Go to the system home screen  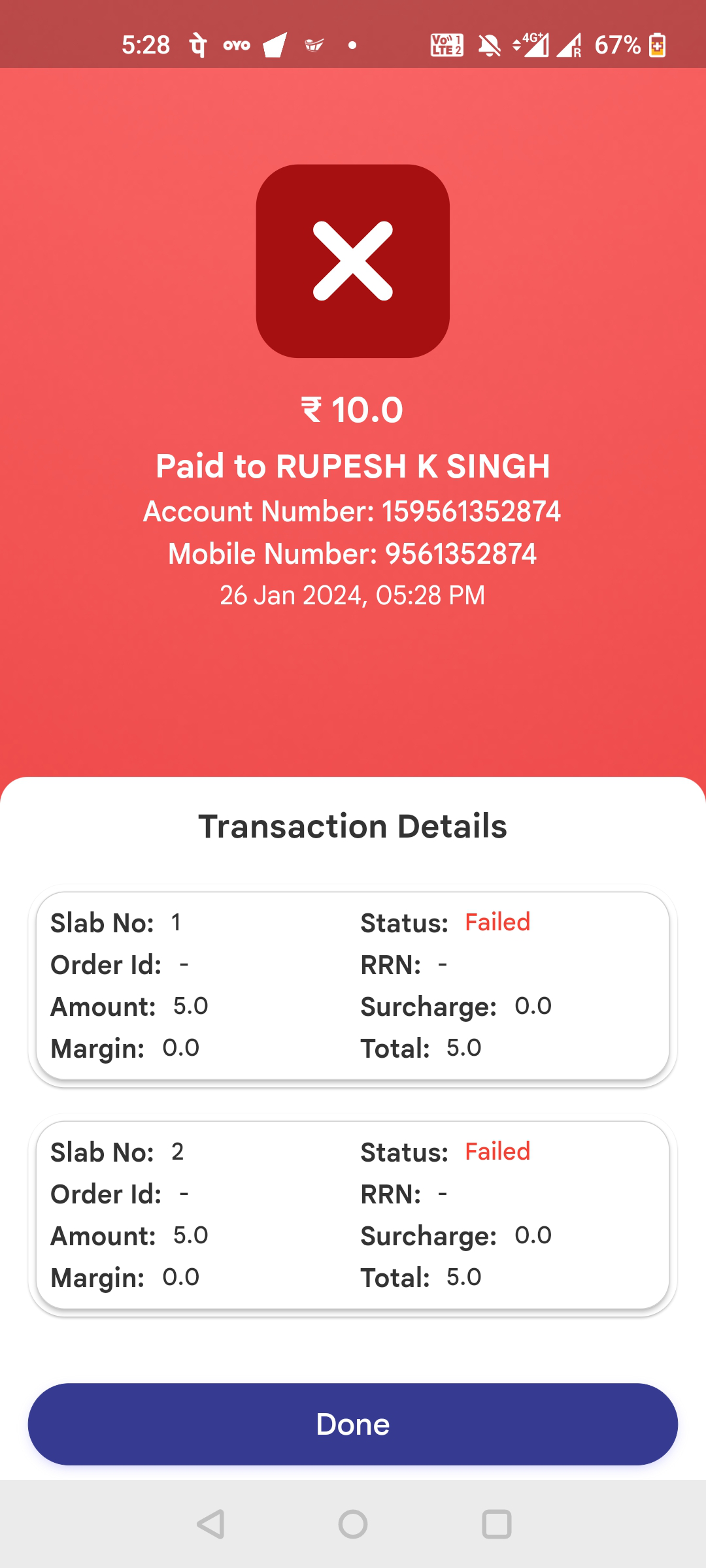point(353,1524)
